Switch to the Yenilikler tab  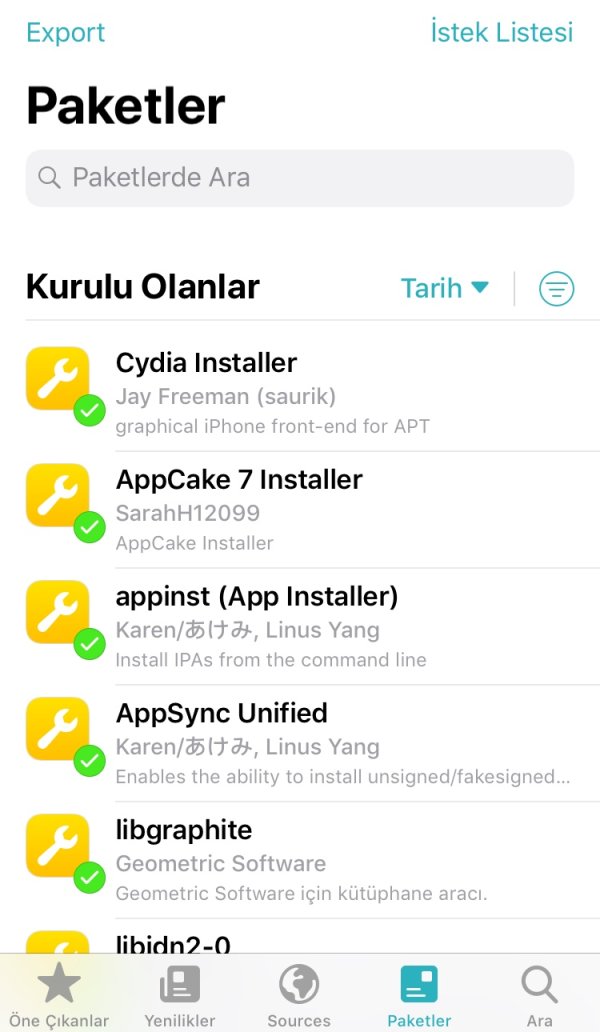pos(180,996)
